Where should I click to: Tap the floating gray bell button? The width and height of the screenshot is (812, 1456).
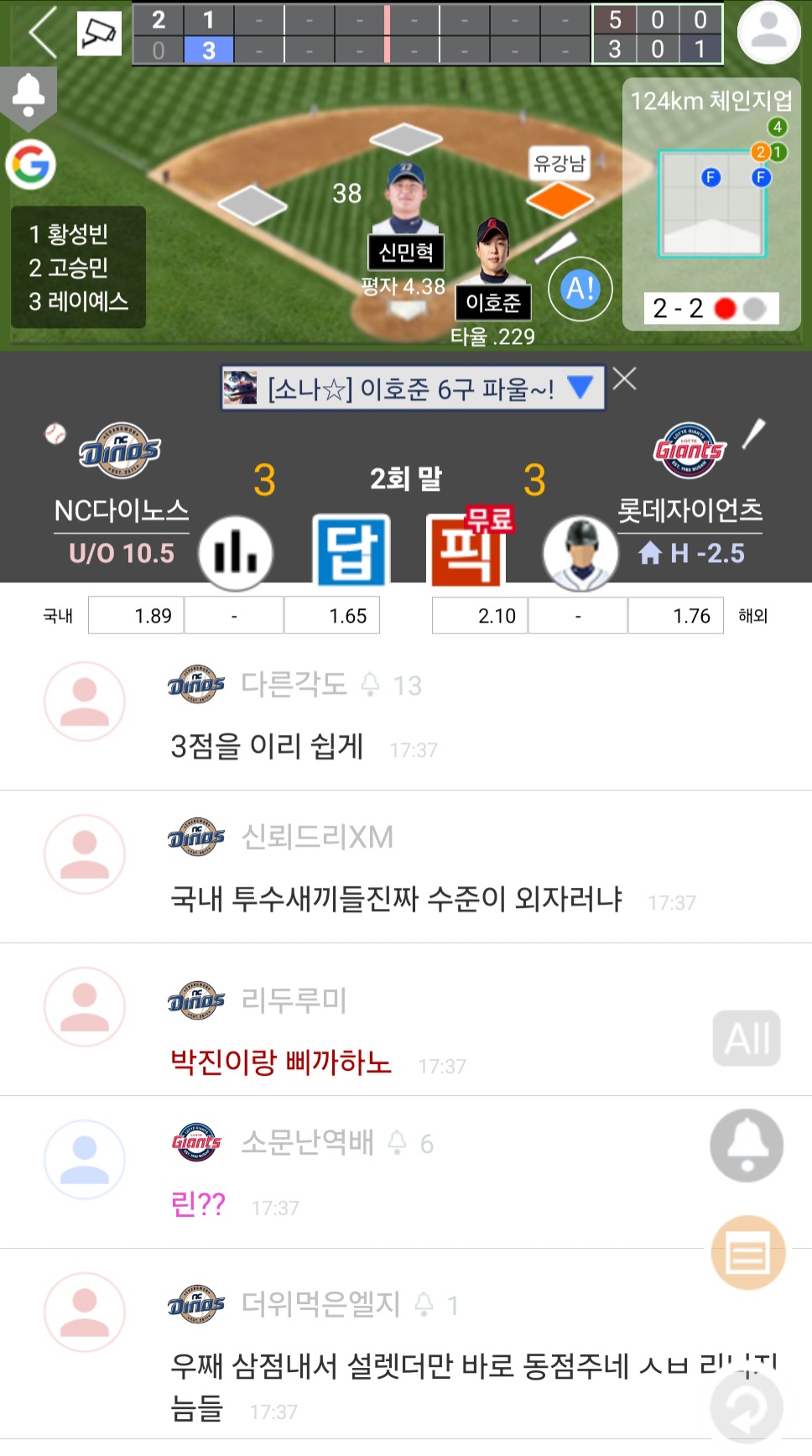pos(747,1145)
